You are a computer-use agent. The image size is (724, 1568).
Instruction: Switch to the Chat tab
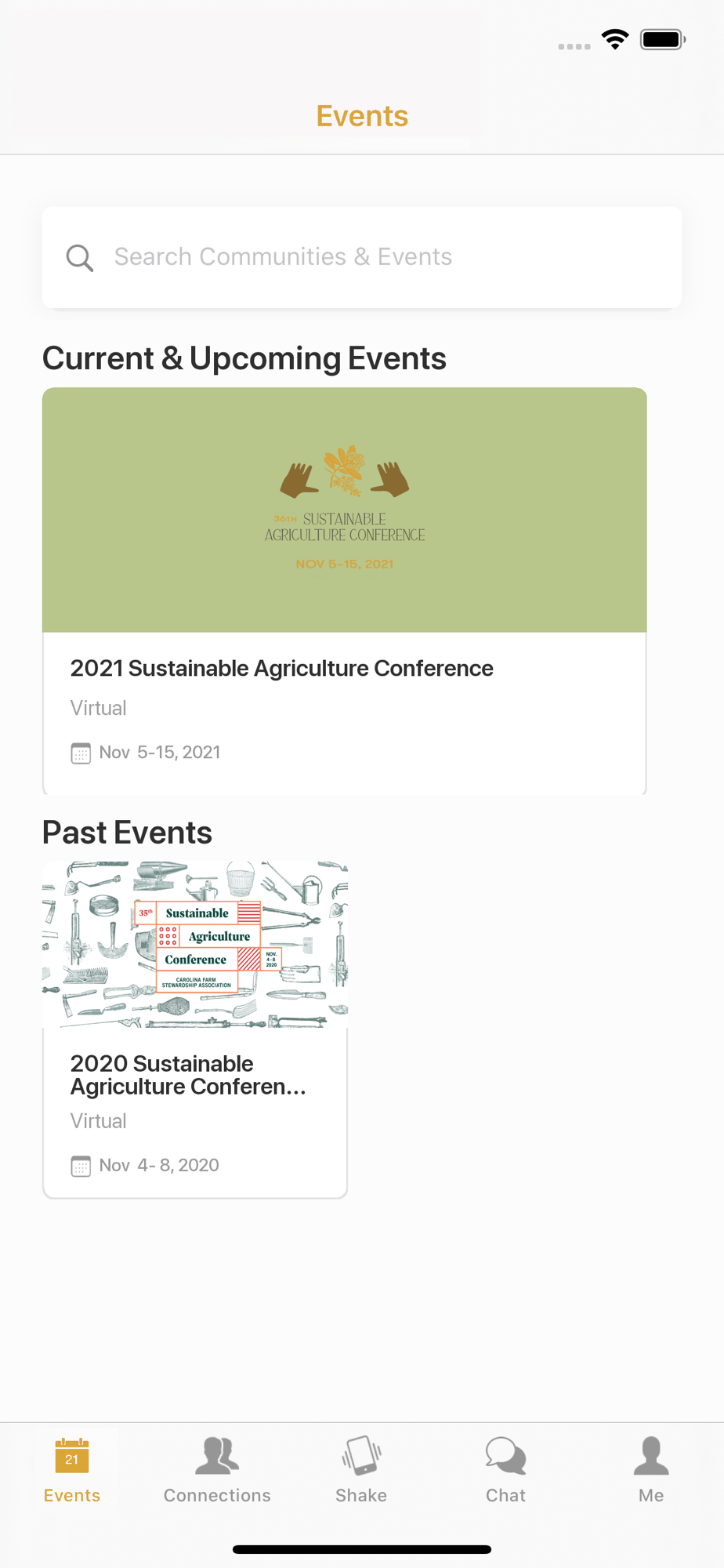(x=506, y=1470)
